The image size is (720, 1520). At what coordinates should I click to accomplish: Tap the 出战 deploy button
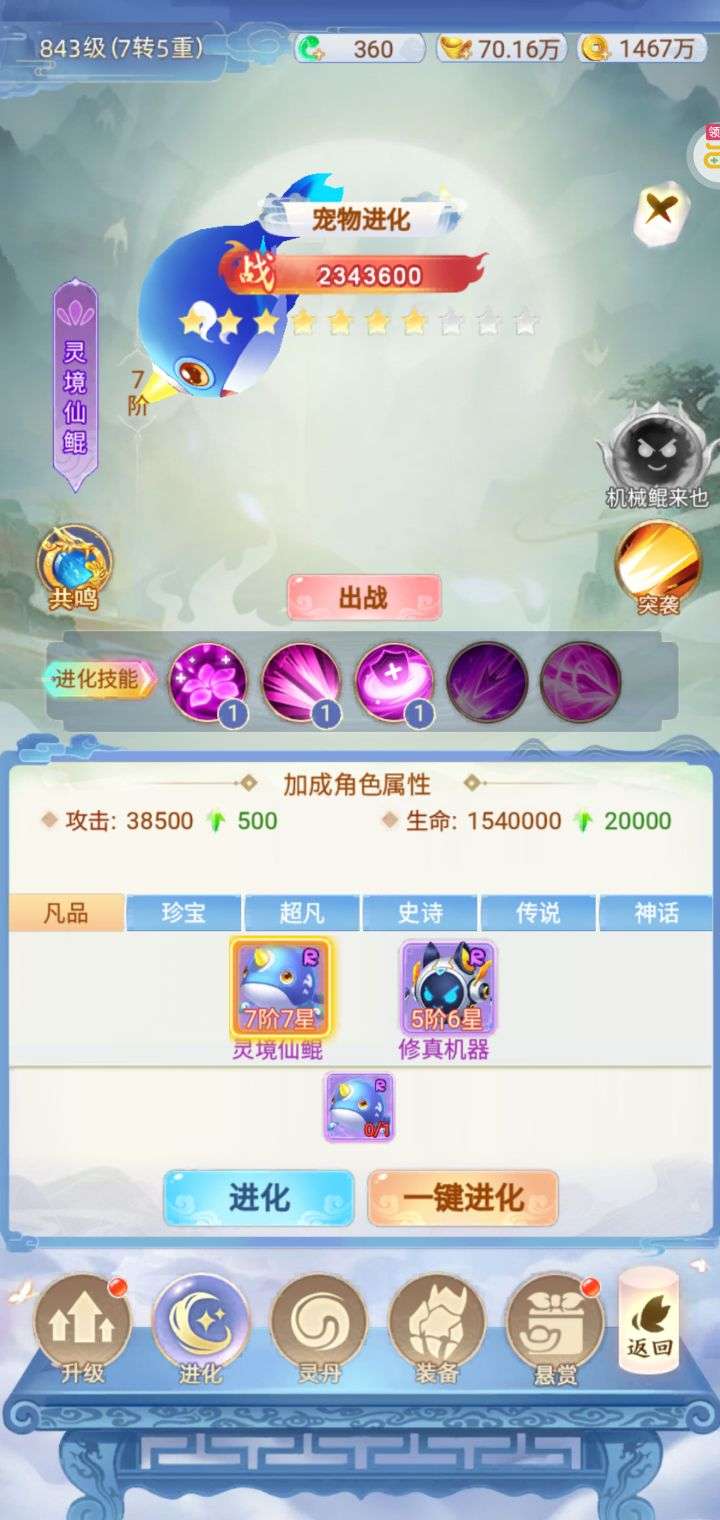[364, 597]
